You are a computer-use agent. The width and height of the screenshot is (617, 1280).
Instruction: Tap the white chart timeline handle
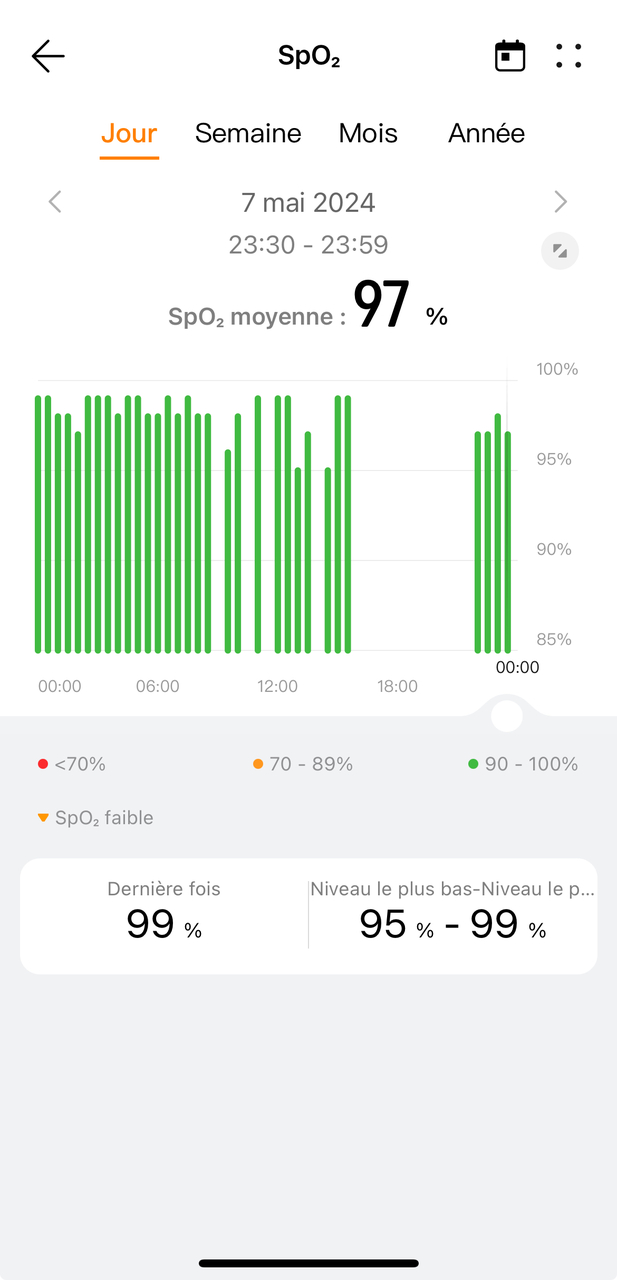pyautogui.click(x=507, y=716)
